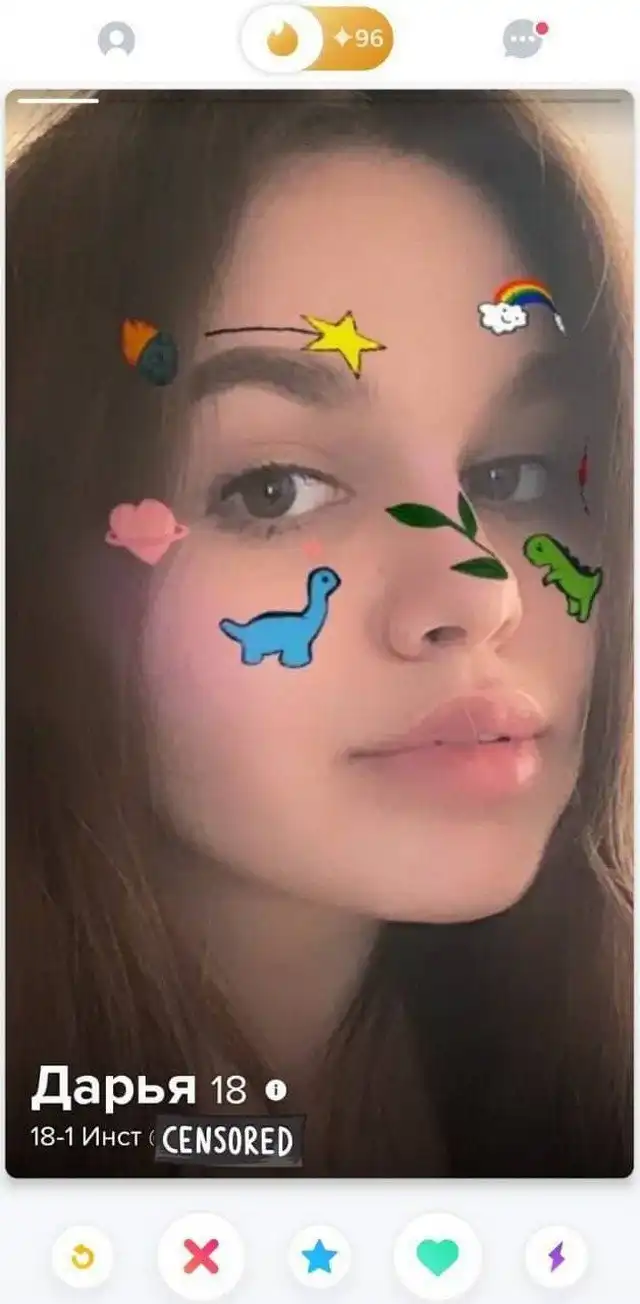Switch to Gold mode toggle
Viewport: 640px width, 1304px height.
coord(357,39)
